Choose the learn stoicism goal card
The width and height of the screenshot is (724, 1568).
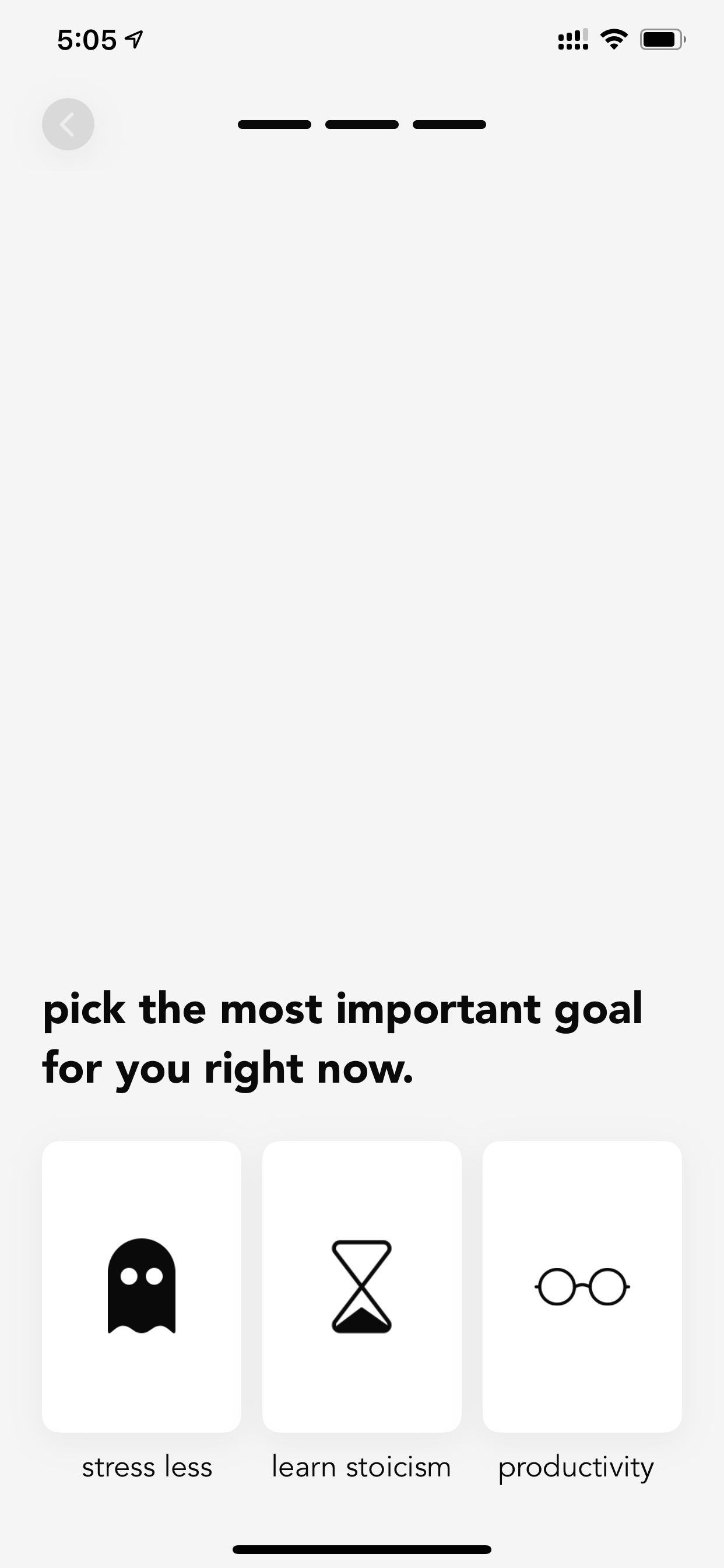[x=362, y=1287]
